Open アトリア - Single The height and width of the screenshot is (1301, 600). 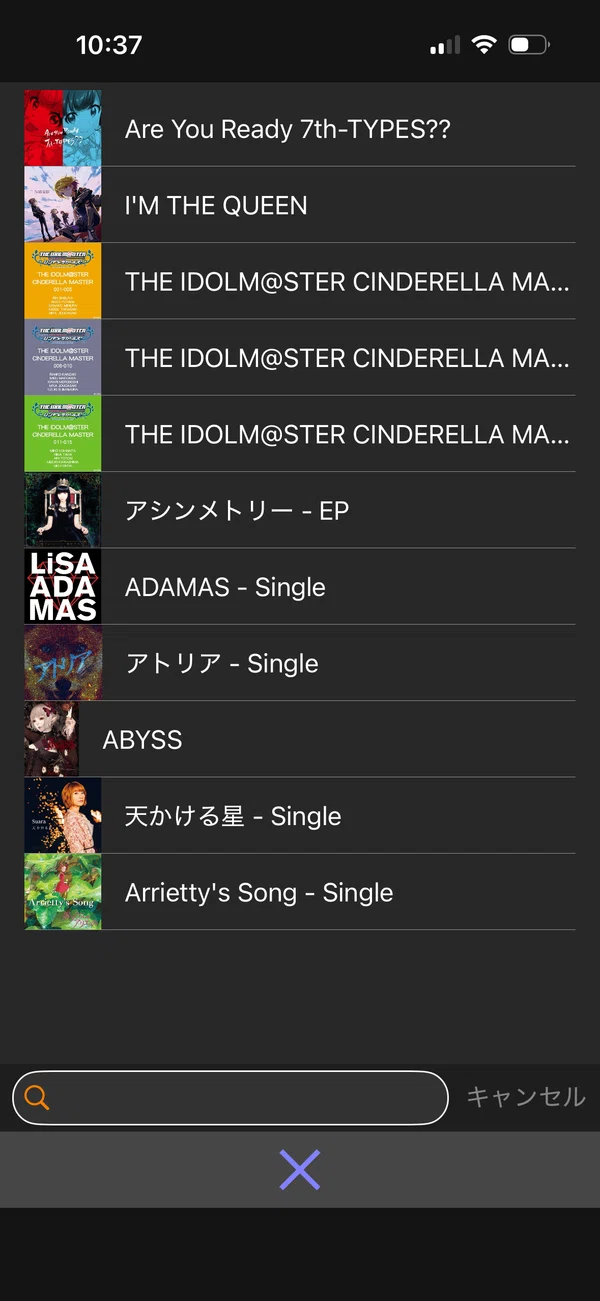pyautogui.click(x=300, y=663)
